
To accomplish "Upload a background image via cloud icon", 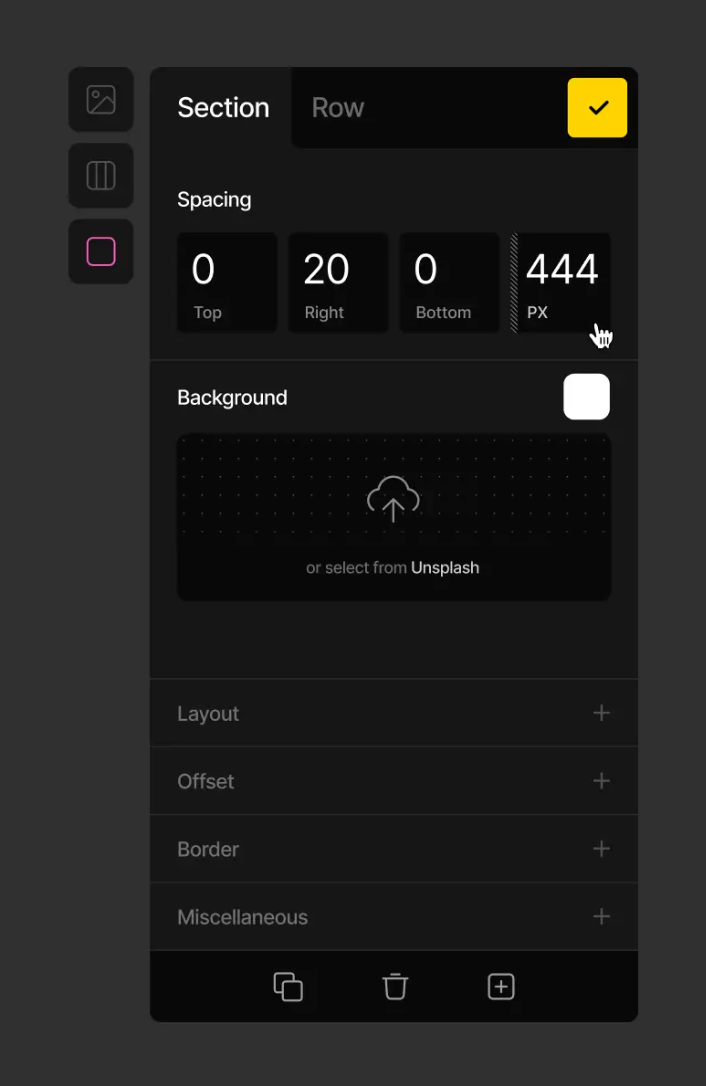I will click(x=393, y=498).
